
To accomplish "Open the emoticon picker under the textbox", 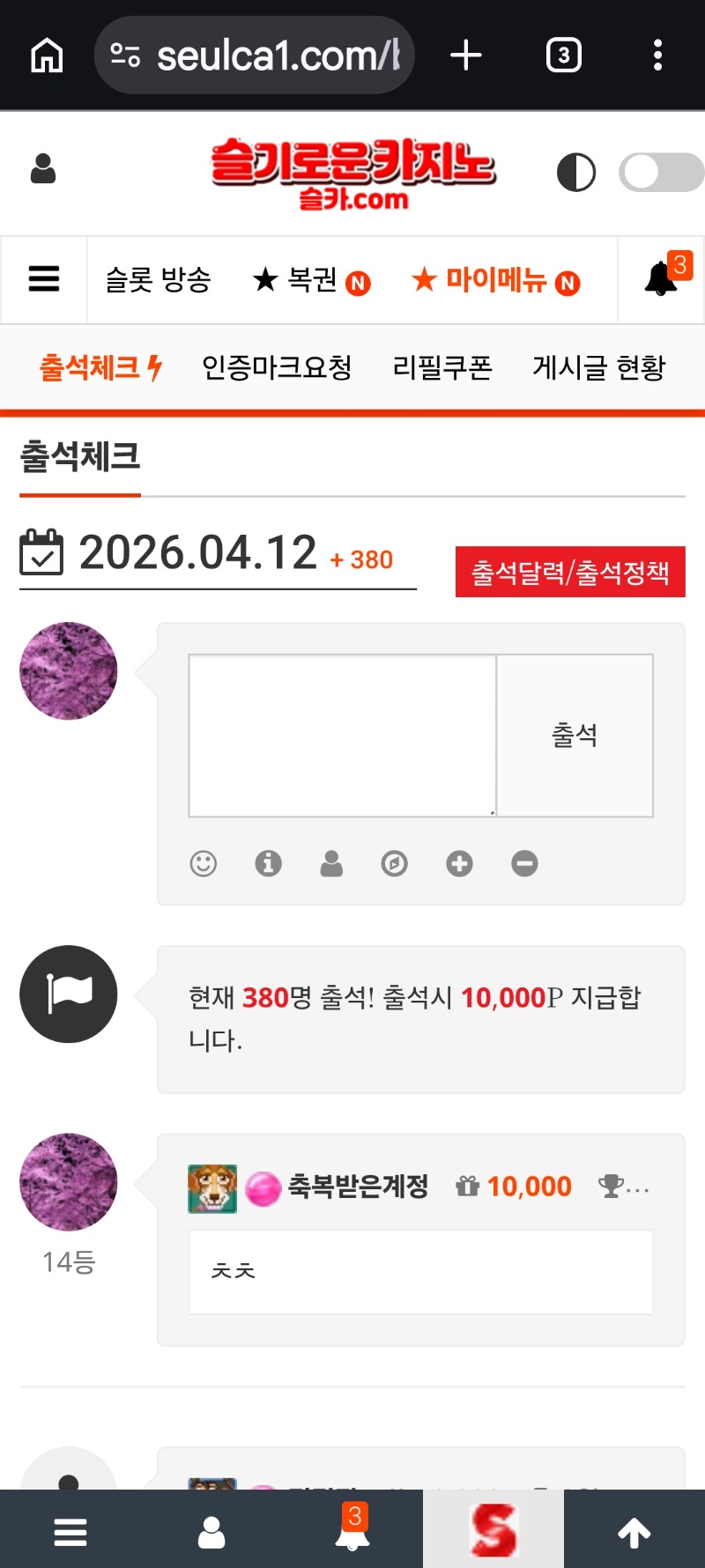I will [204, 863].
